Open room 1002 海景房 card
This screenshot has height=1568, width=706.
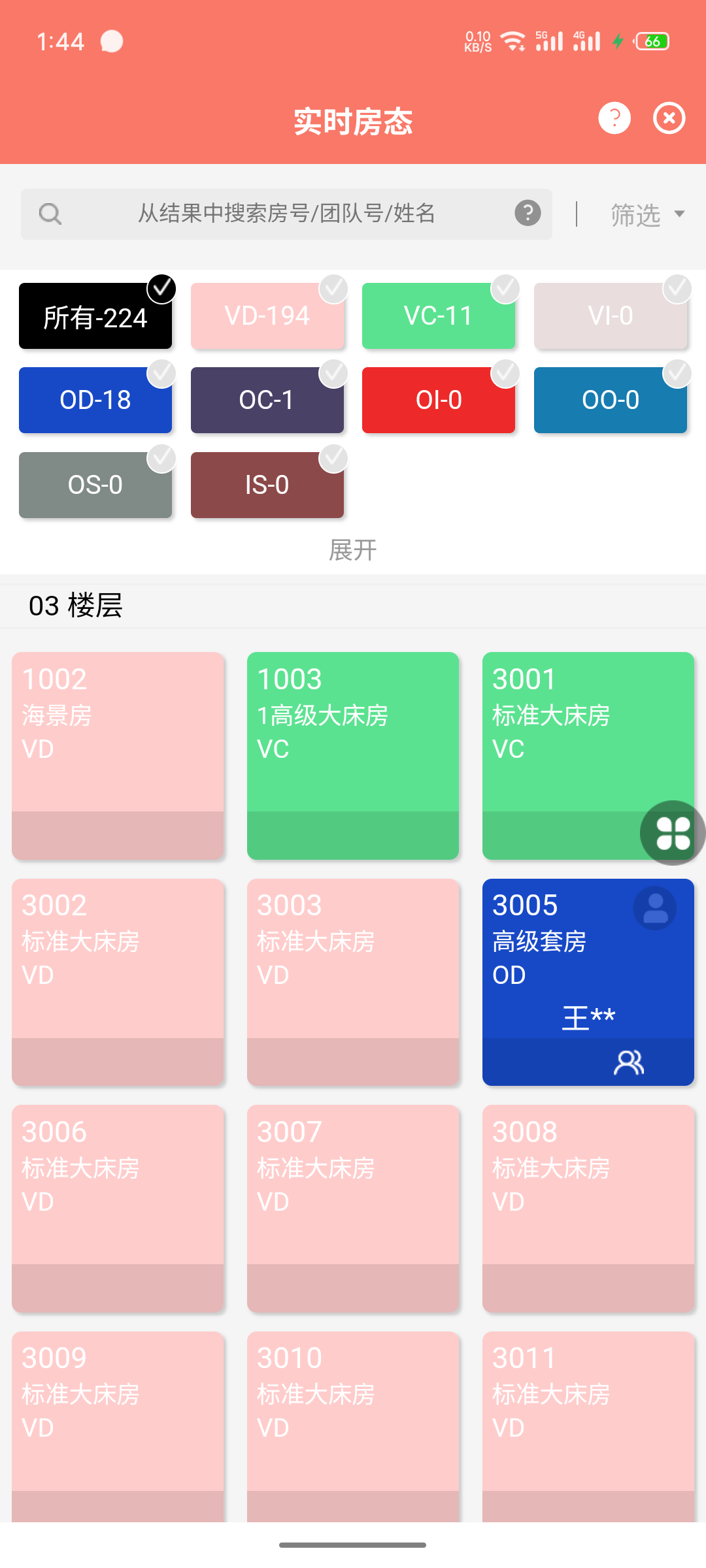coord(118,756)
